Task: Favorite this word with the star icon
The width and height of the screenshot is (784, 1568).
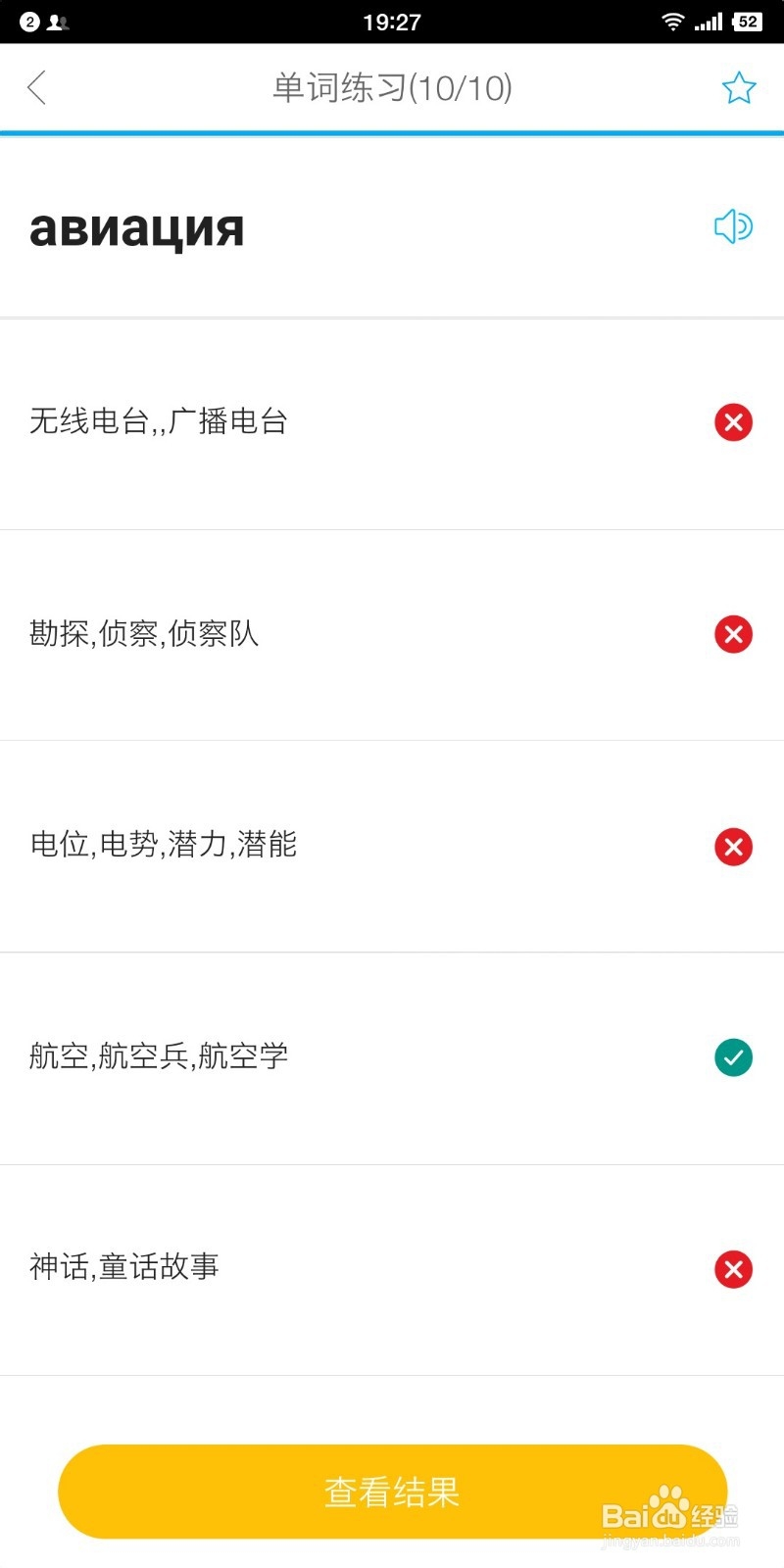Action: 739,88
